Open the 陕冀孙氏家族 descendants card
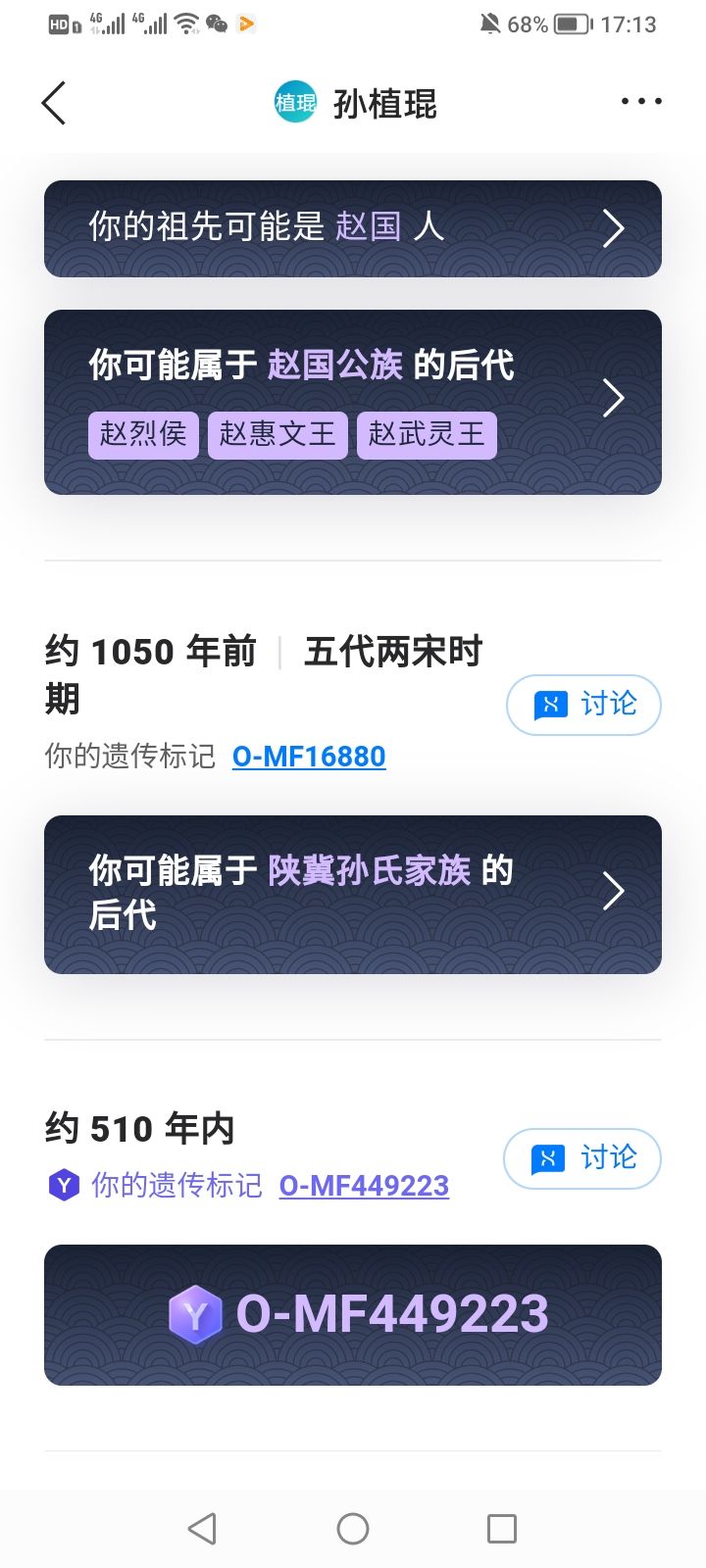 point(353,894)
